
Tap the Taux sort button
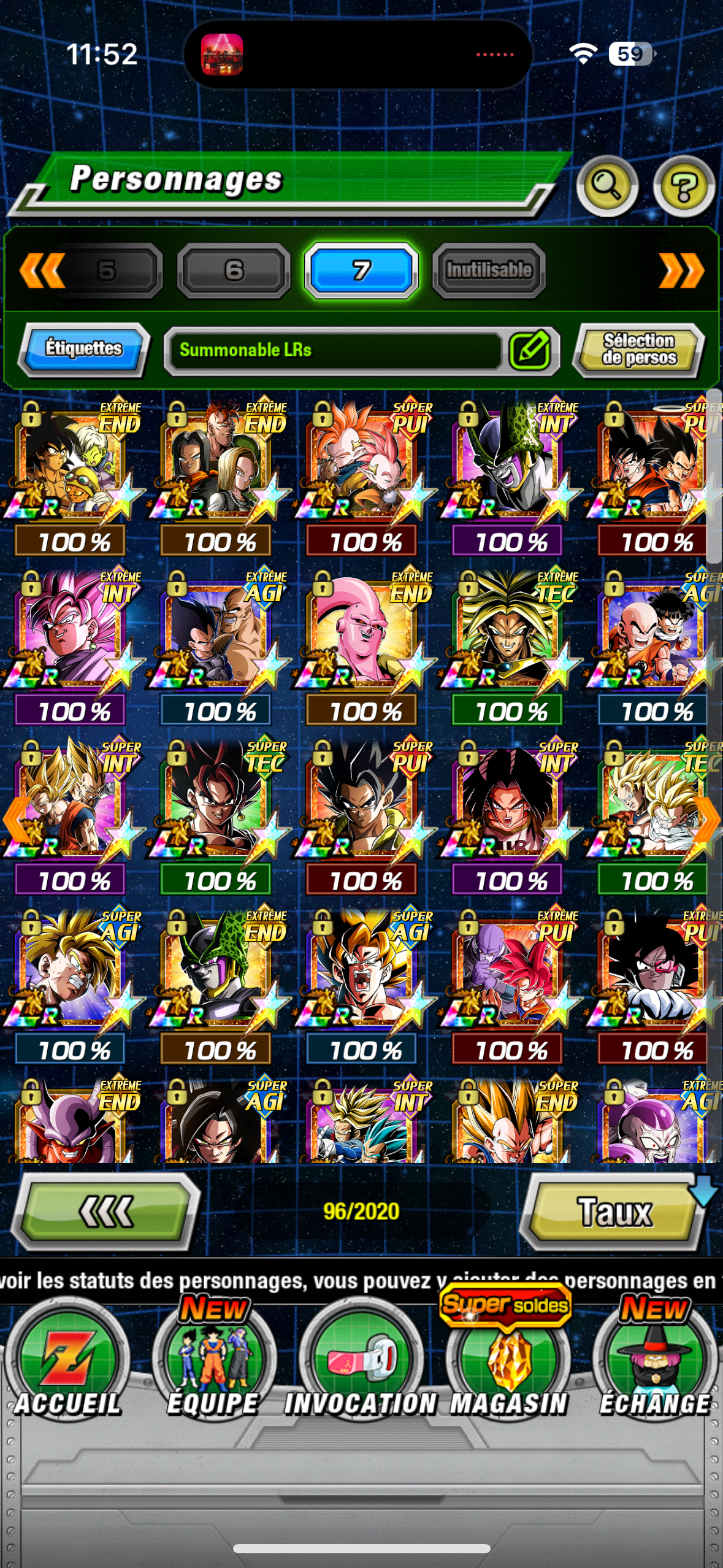614,1211
